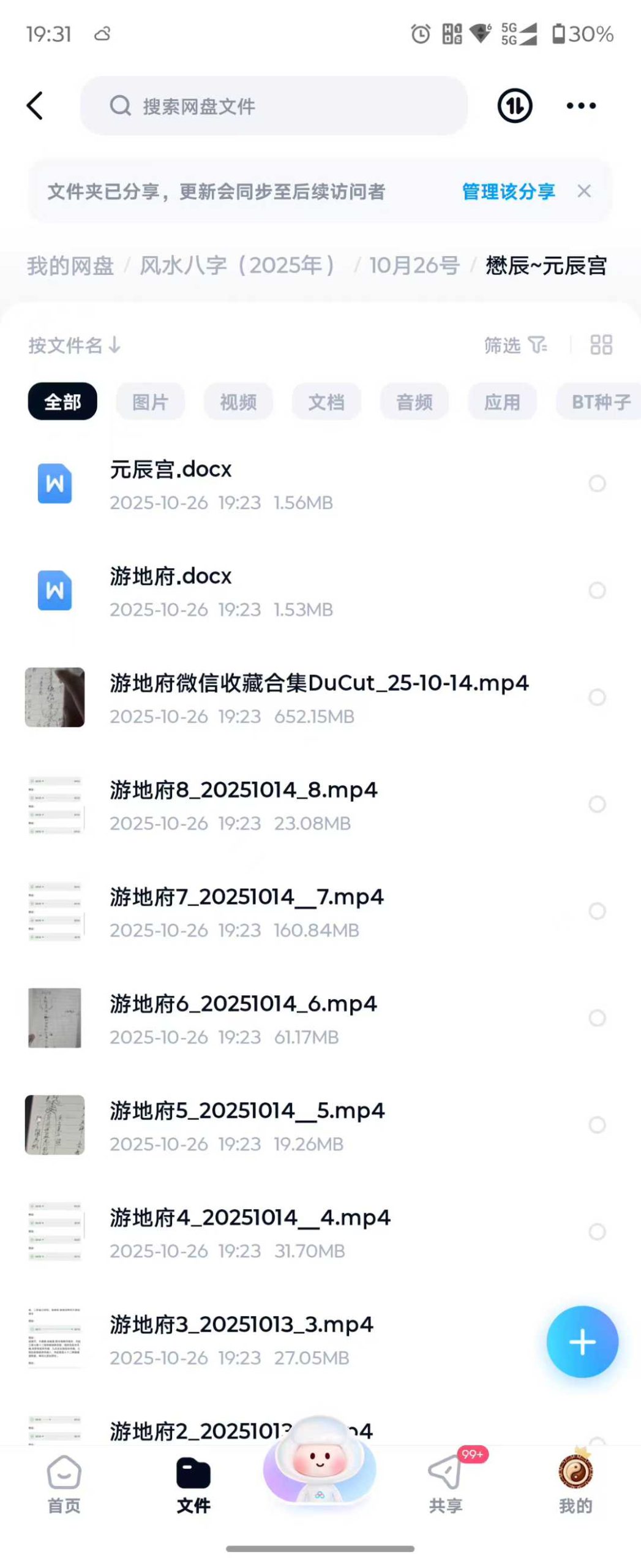Open the 搜索网盘文件 search box
641x1568 pixels.
coord(274,105)
